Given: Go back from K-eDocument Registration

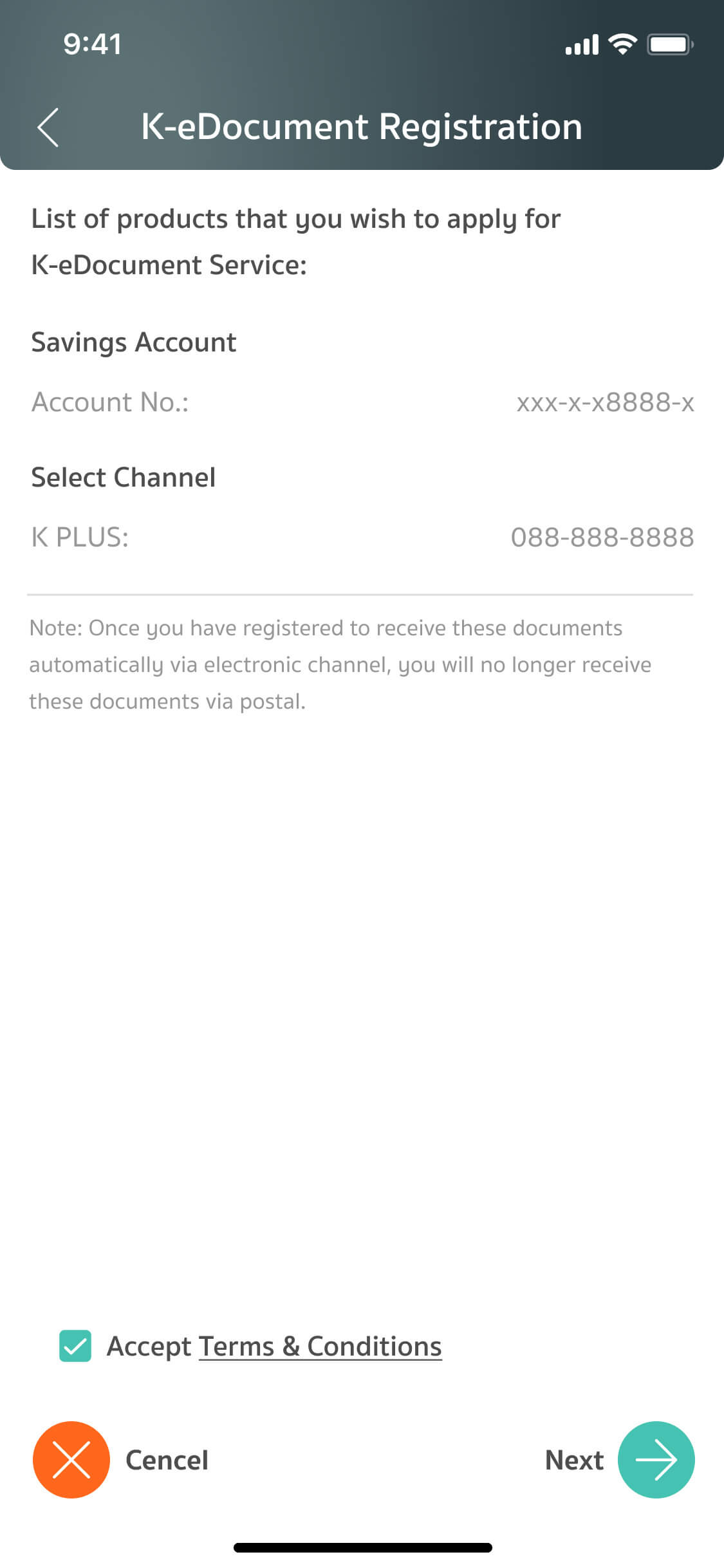Looking at the screenshot, I should 48,127.
